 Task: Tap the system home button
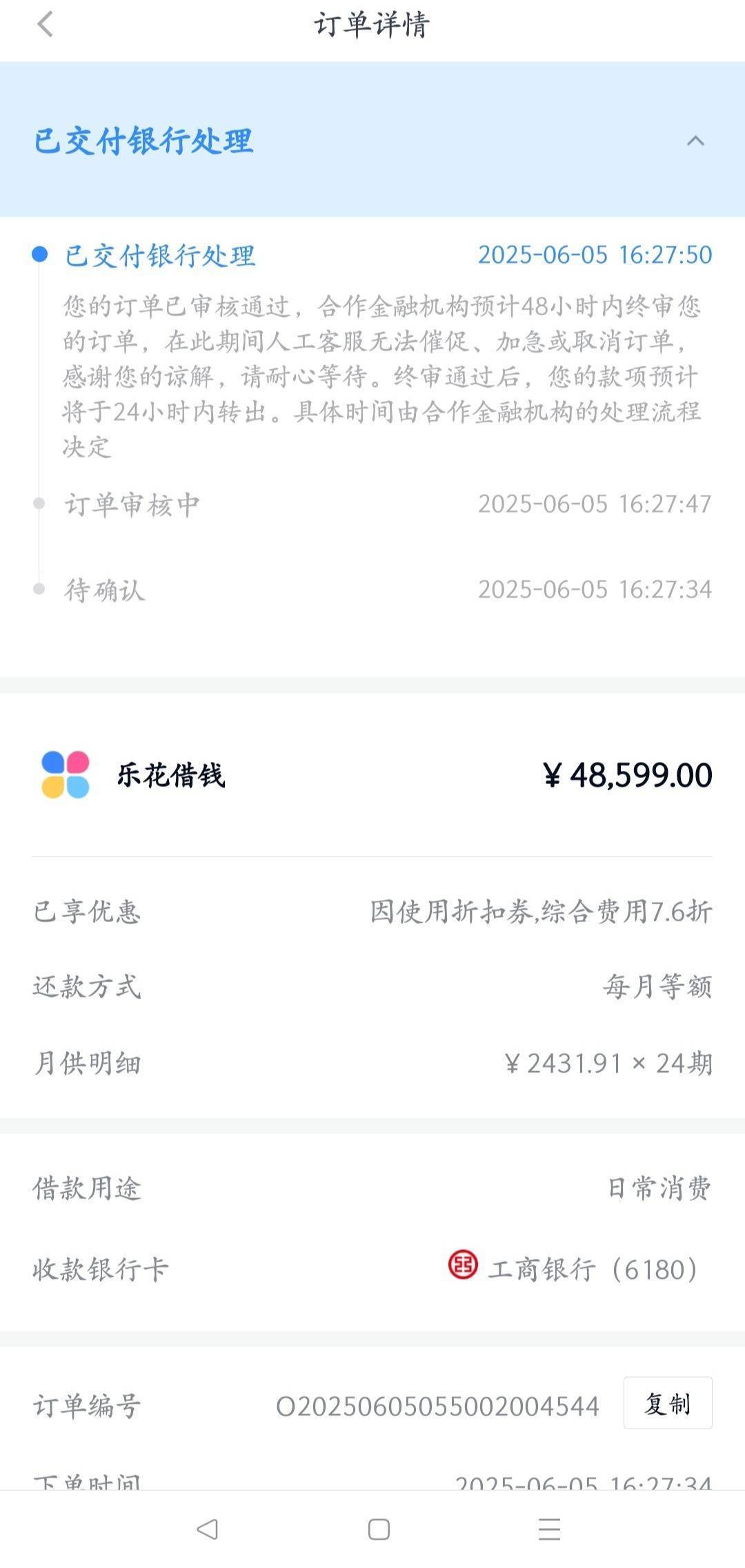(x=379, y=1529)
